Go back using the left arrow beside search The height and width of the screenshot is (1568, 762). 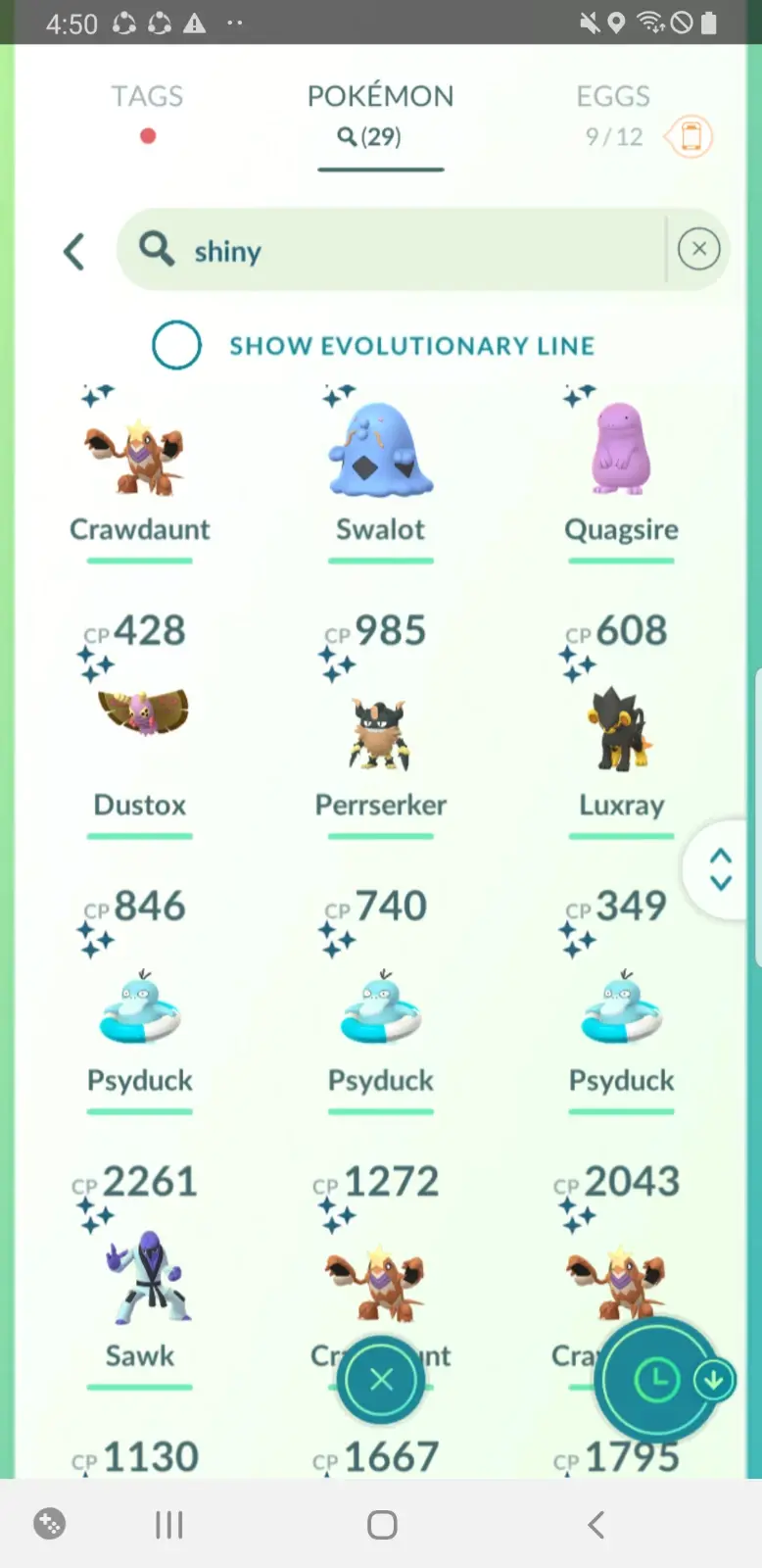tap(74, 252)
